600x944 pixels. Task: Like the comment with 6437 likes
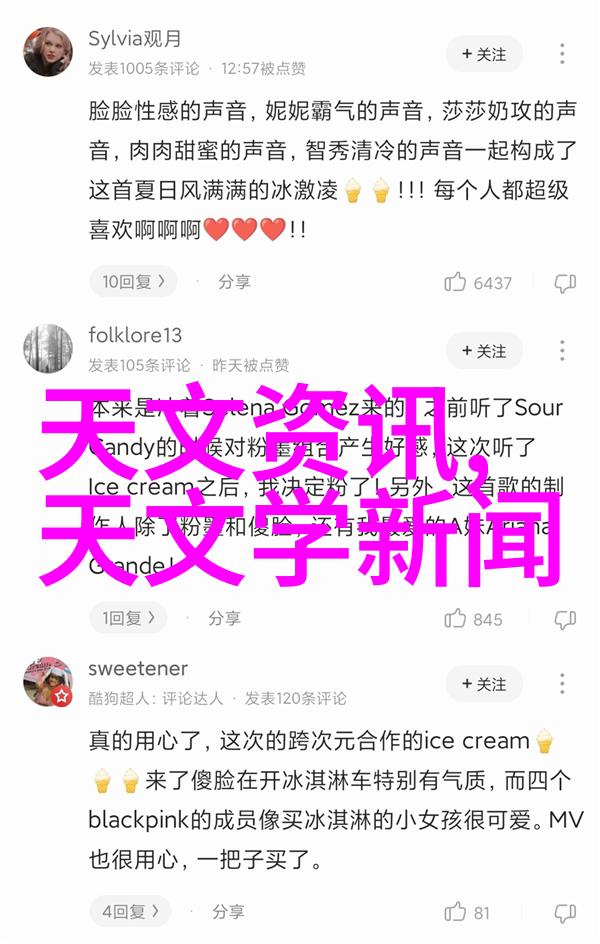[x=457, y=283]
